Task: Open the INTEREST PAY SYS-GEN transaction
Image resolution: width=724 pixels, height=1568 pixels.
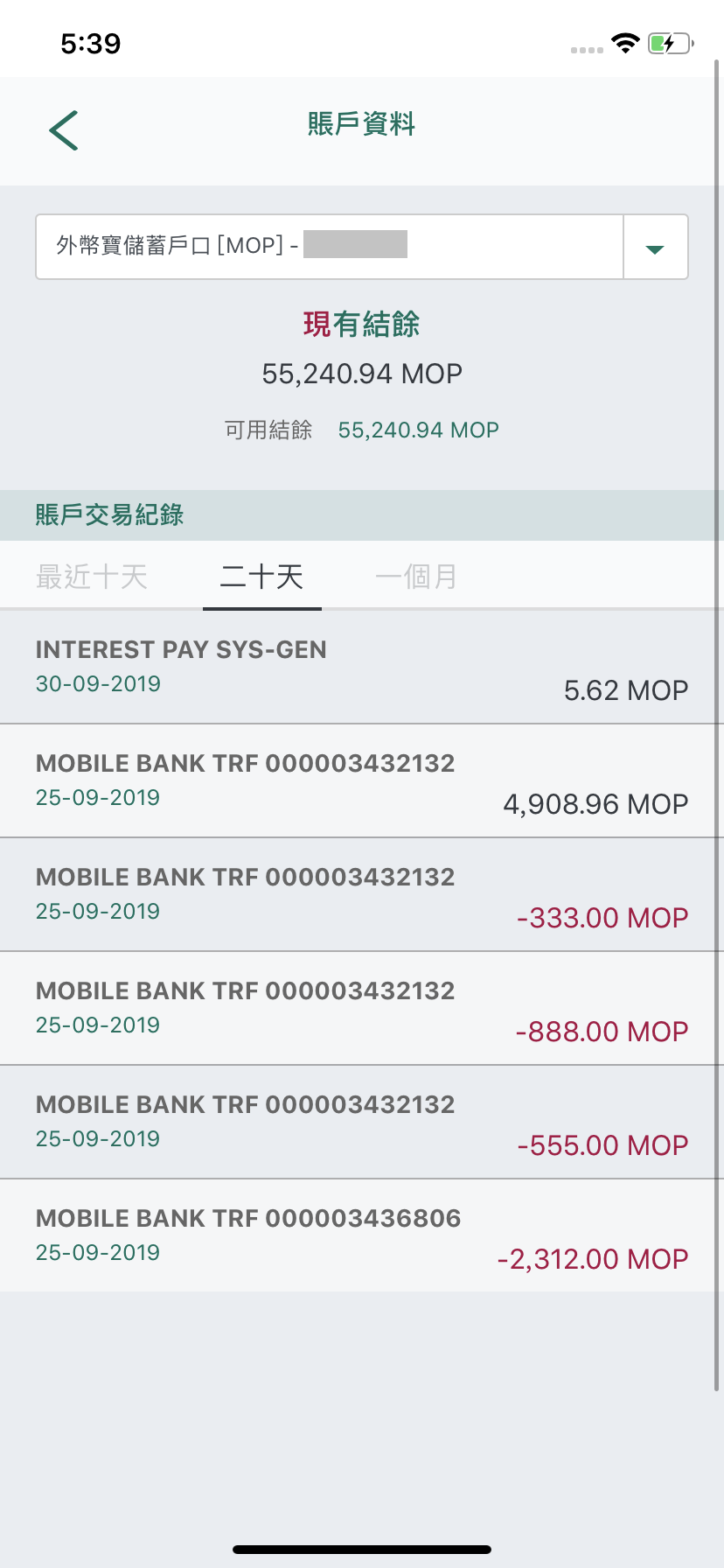Action: coord(362,668)
